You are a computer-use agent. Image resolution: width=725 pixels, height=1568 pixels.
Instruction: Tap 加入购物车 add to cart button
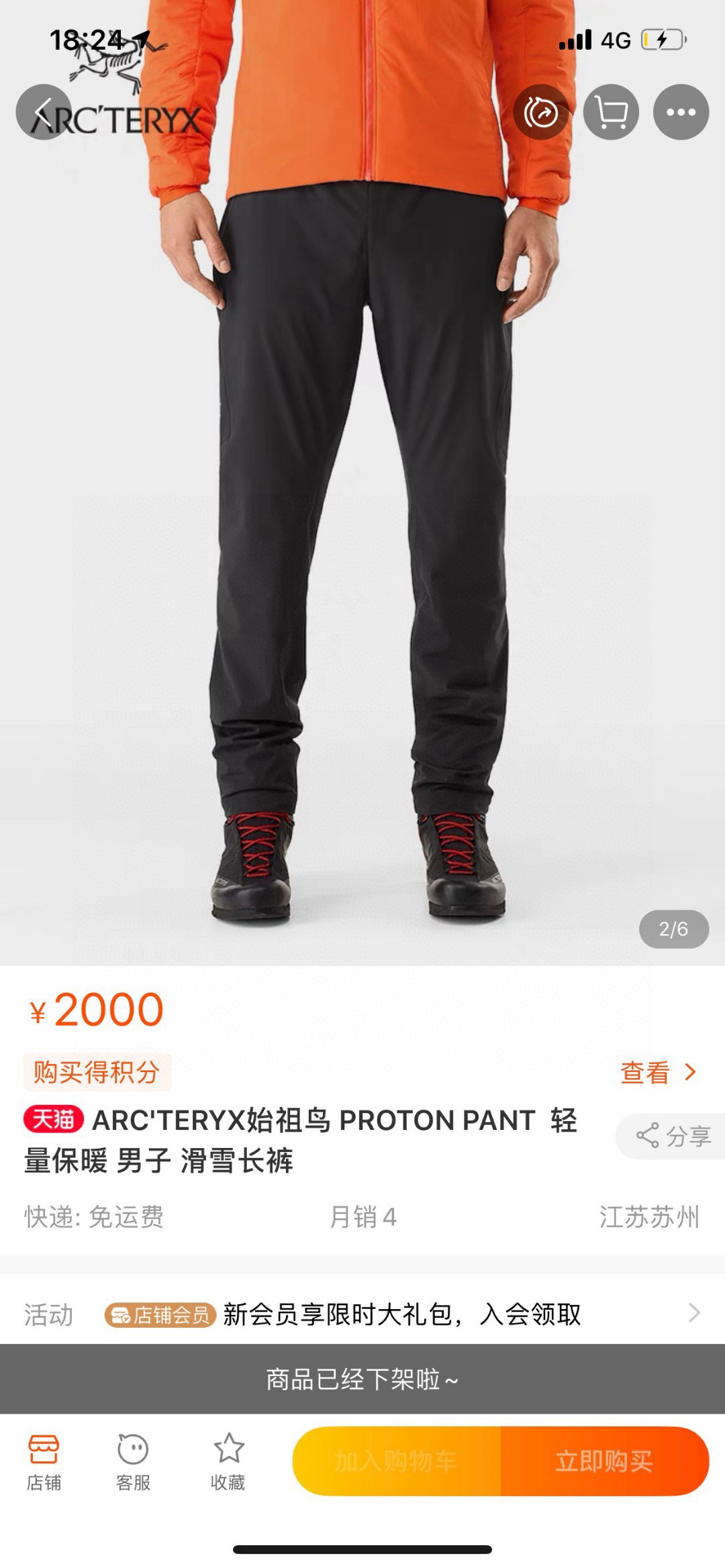[x=397, y=1461]
